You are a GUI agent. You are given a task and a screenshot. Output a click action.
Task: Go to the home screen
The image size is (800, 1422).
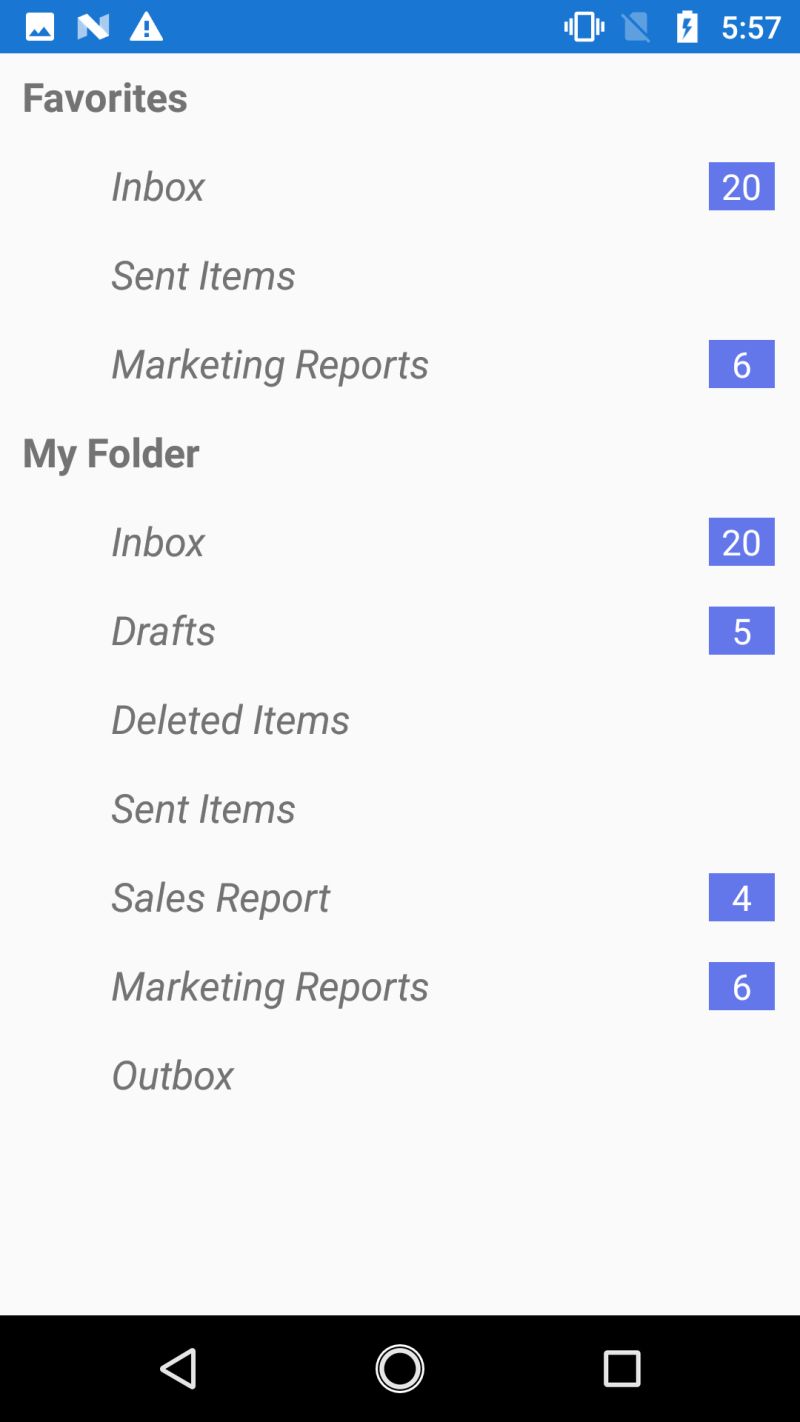pyautogui.click(x=400, y=1368)
